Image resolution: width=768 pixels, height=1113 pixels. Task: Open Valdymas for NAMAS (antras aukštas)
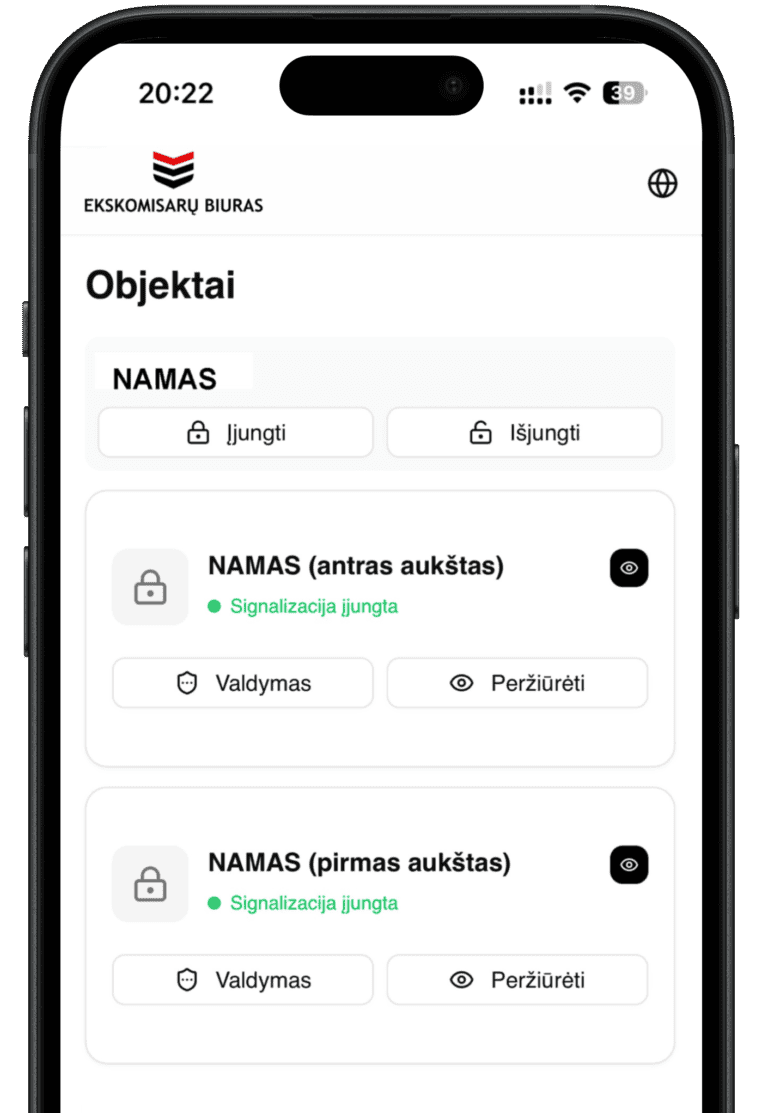[x=243, y=684]
